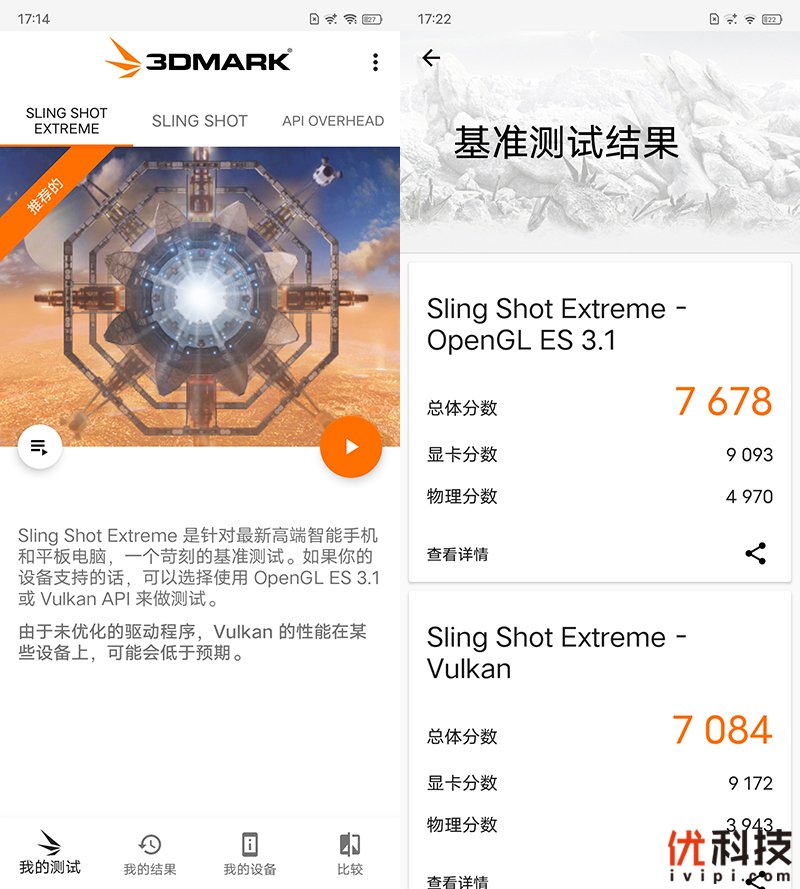This screenshot has height=889, width=800.
Task: Switch to the 比较 bottom tab
Action: (x=350, y=853)
